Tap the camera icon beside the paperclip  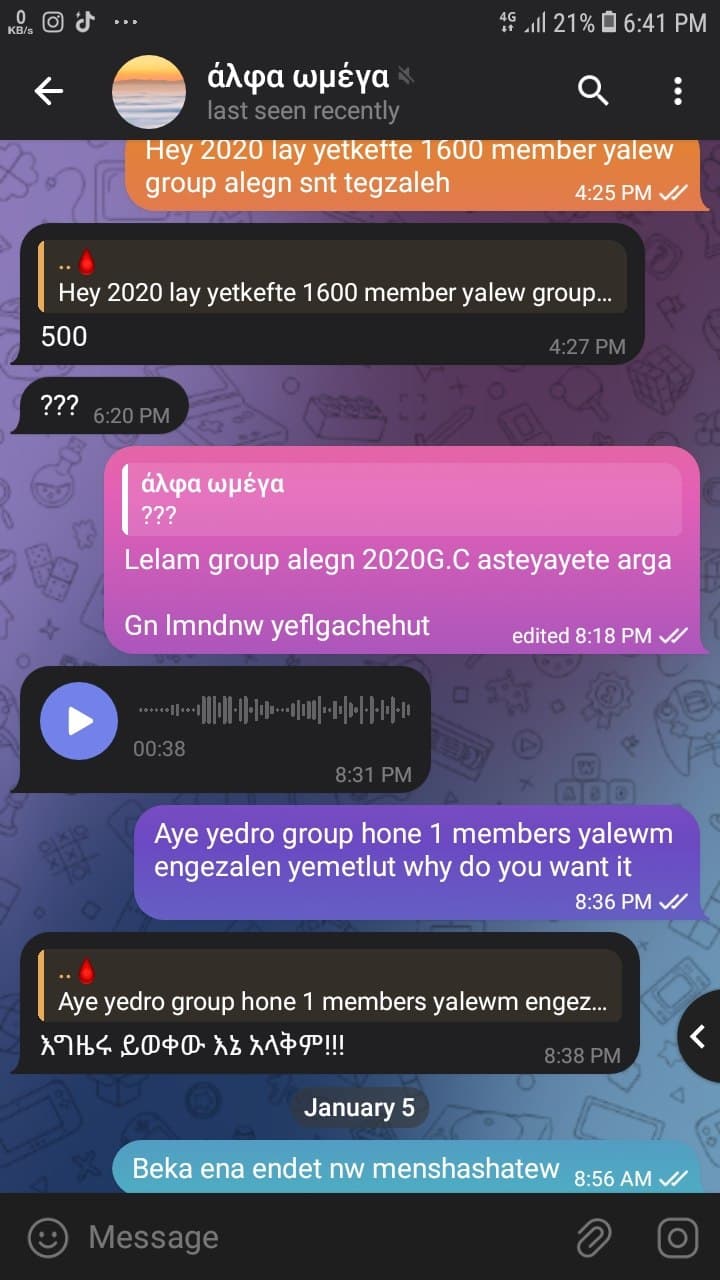tap(677, 1238)
